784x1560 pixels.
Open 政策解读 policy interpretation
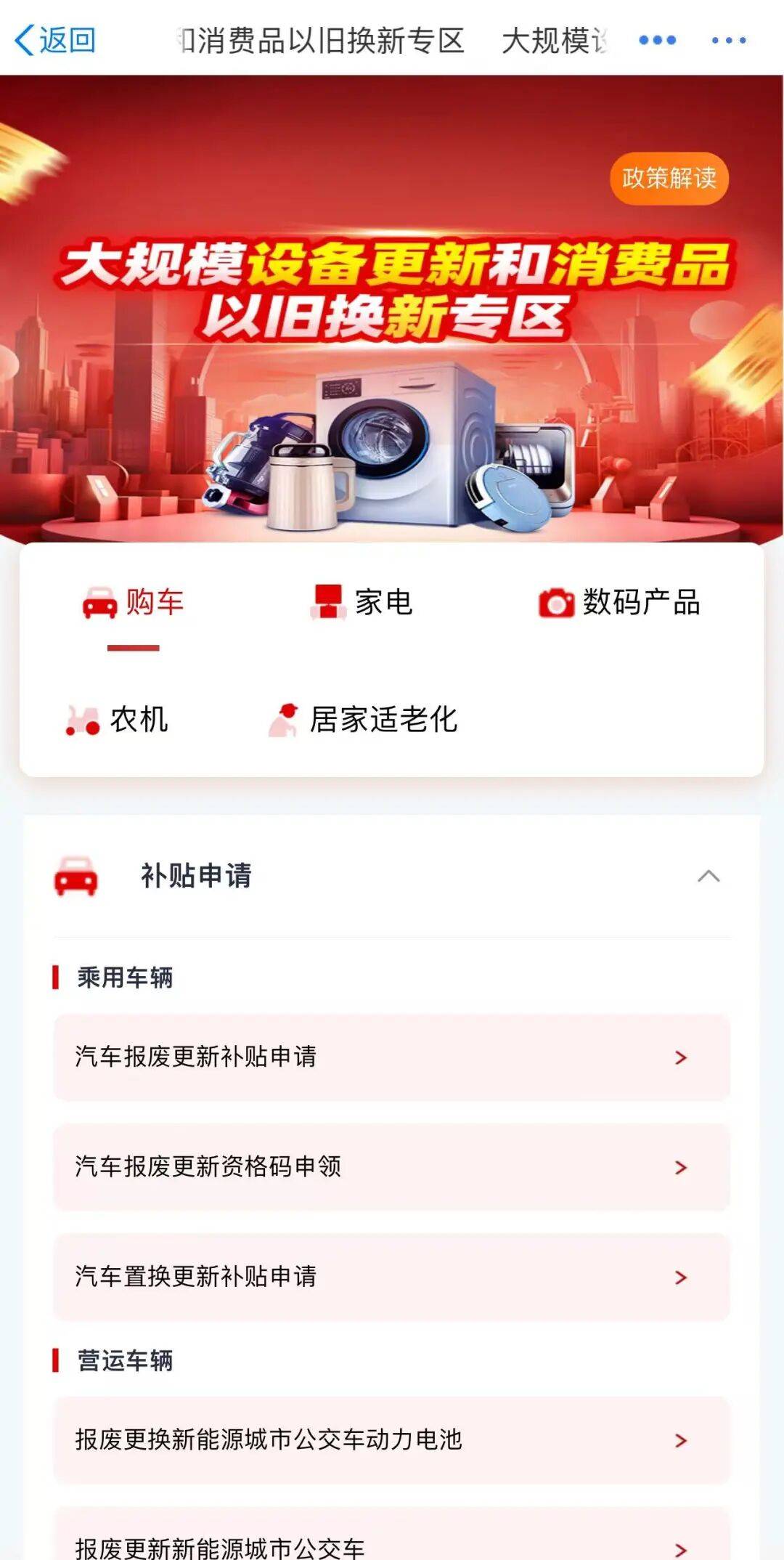669,178
